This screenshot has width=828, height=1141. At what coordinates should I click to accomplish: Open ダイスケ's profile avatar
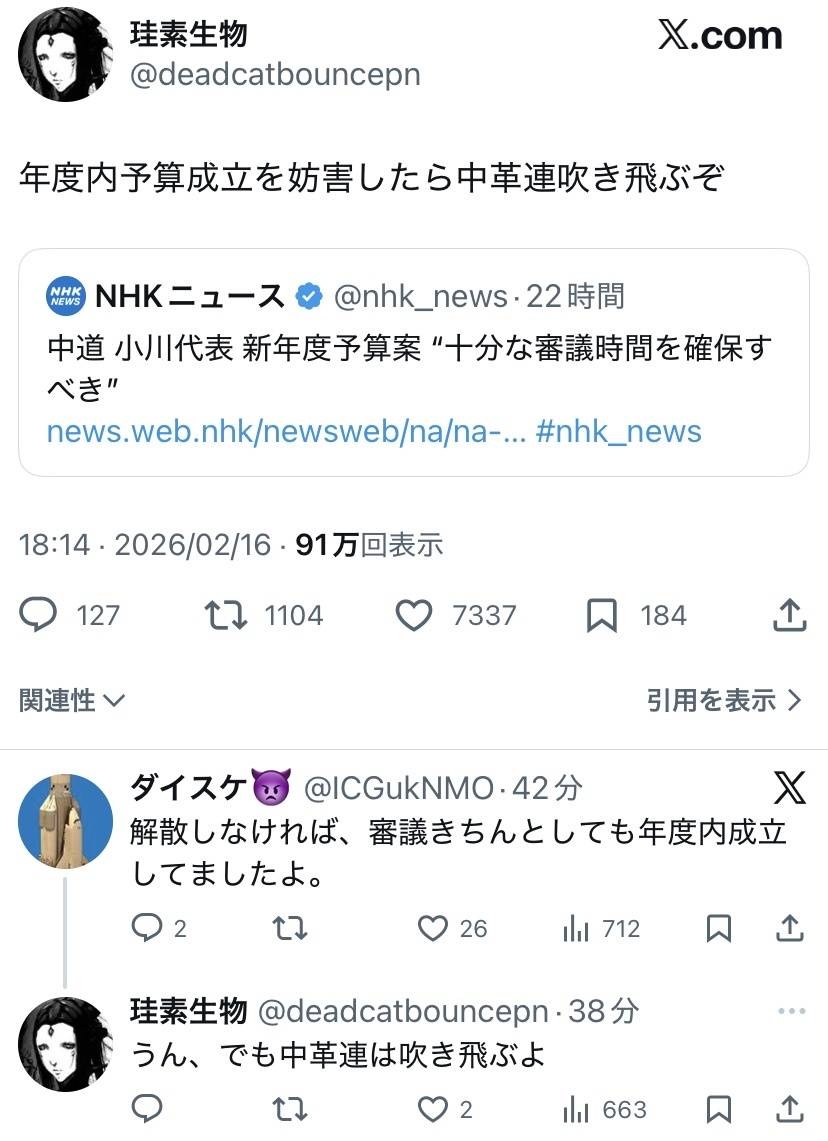tap(65, 819)
